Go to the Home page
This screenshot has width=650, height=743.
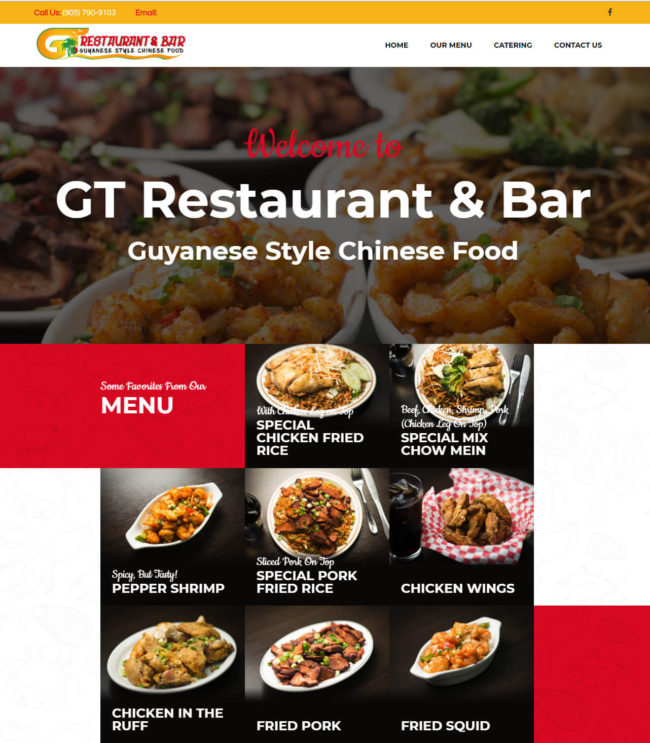click(396, 45)
